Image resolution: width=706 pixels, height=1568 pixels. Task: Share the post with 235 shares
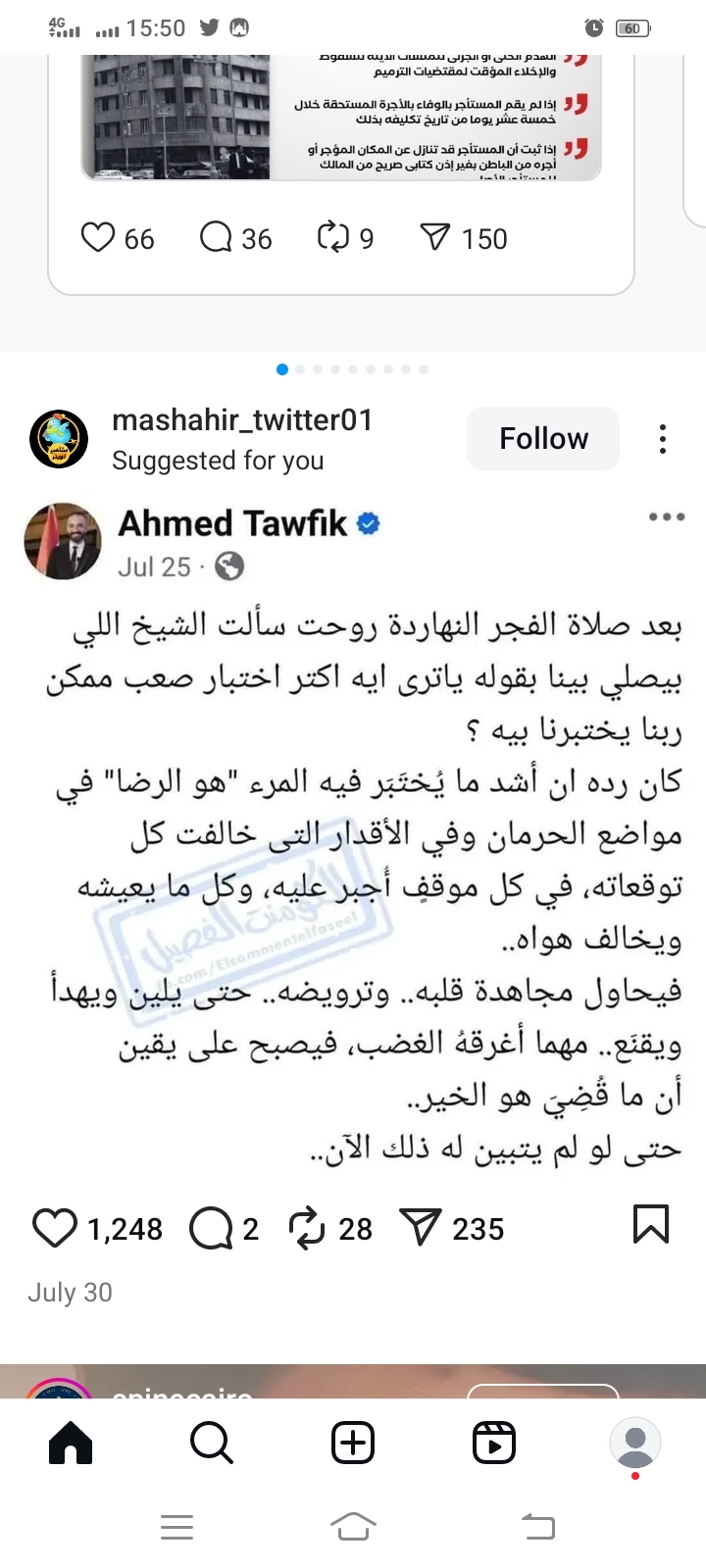point(422,1228)
